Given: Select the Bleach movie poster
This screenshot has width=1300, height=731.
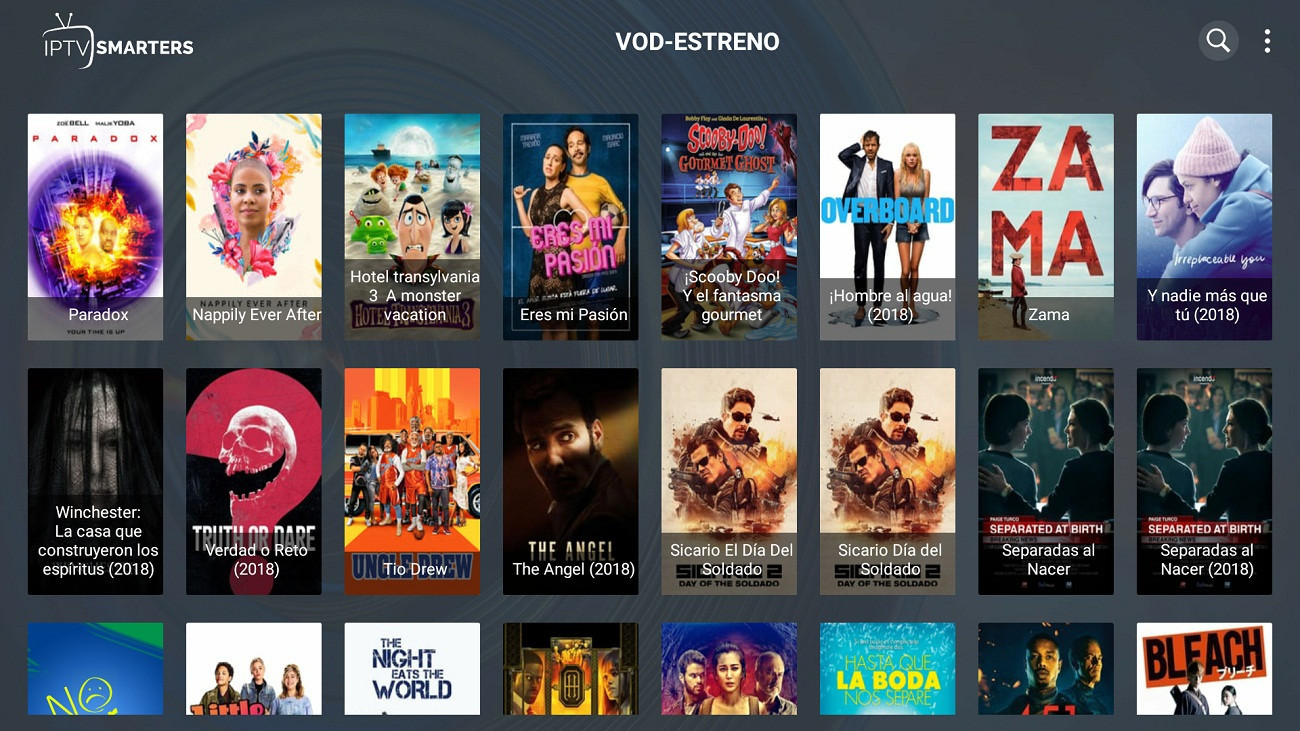Looking at the screenshot, I should (1204, 668).
